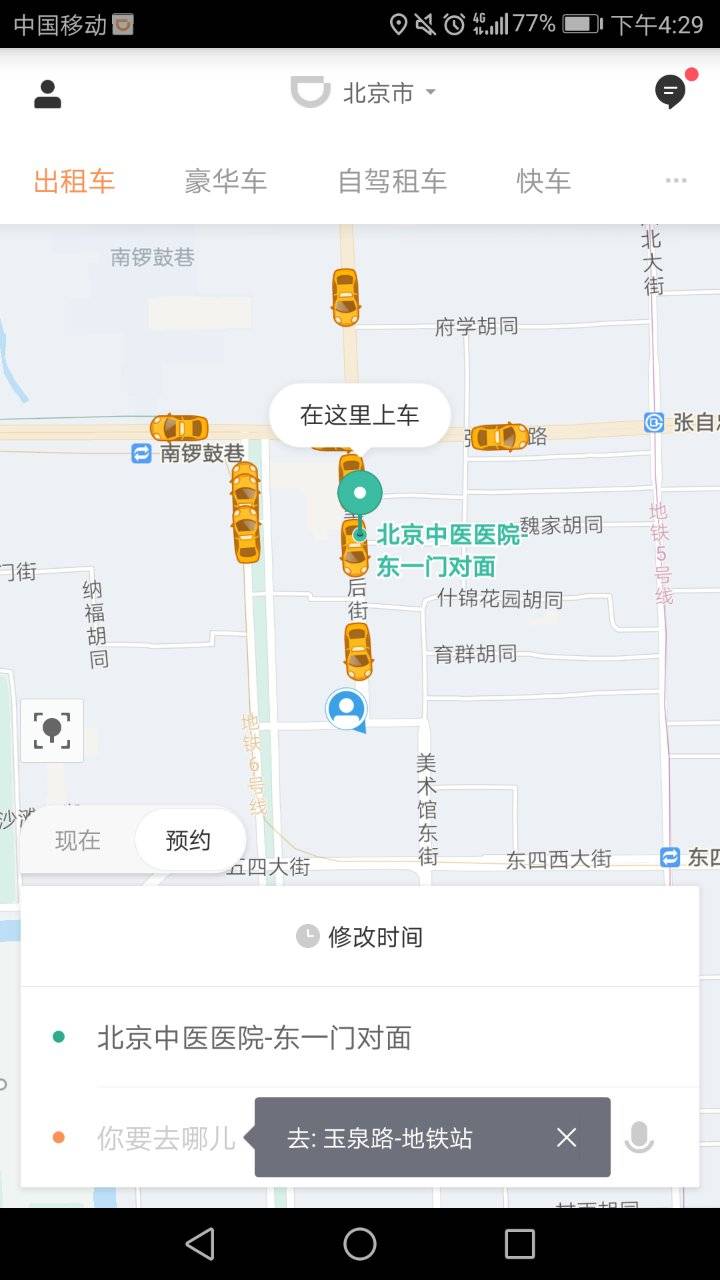Open the recent apps view

520,1244
